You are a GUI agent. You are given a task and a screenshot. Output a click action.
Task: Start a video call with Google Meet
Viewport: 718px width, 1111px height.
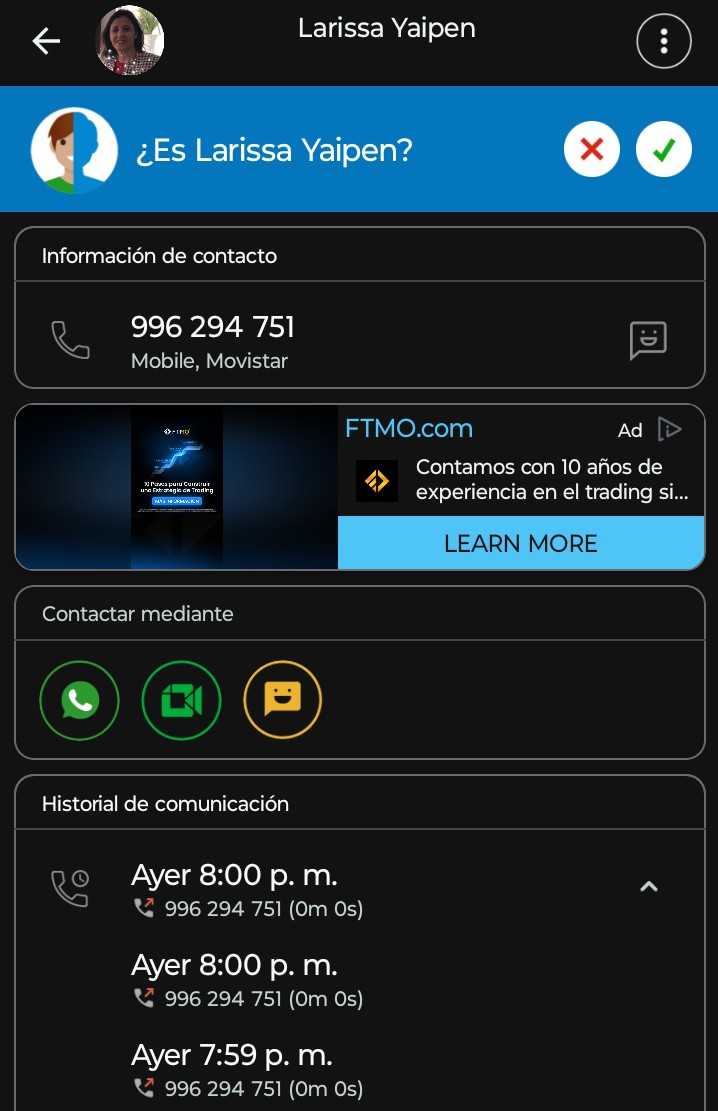(181, 699)
